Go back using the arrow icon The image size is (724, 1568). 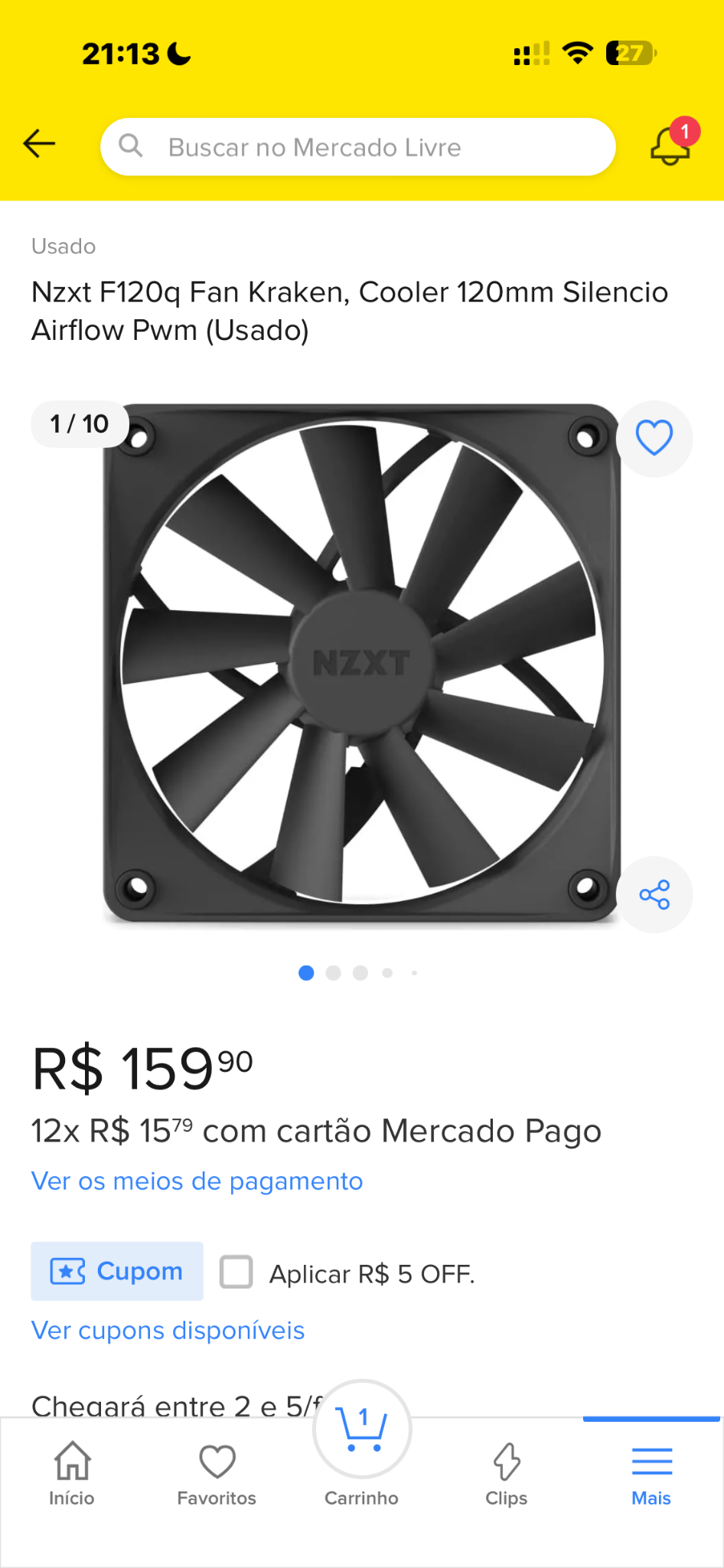(x=40, y=143)
